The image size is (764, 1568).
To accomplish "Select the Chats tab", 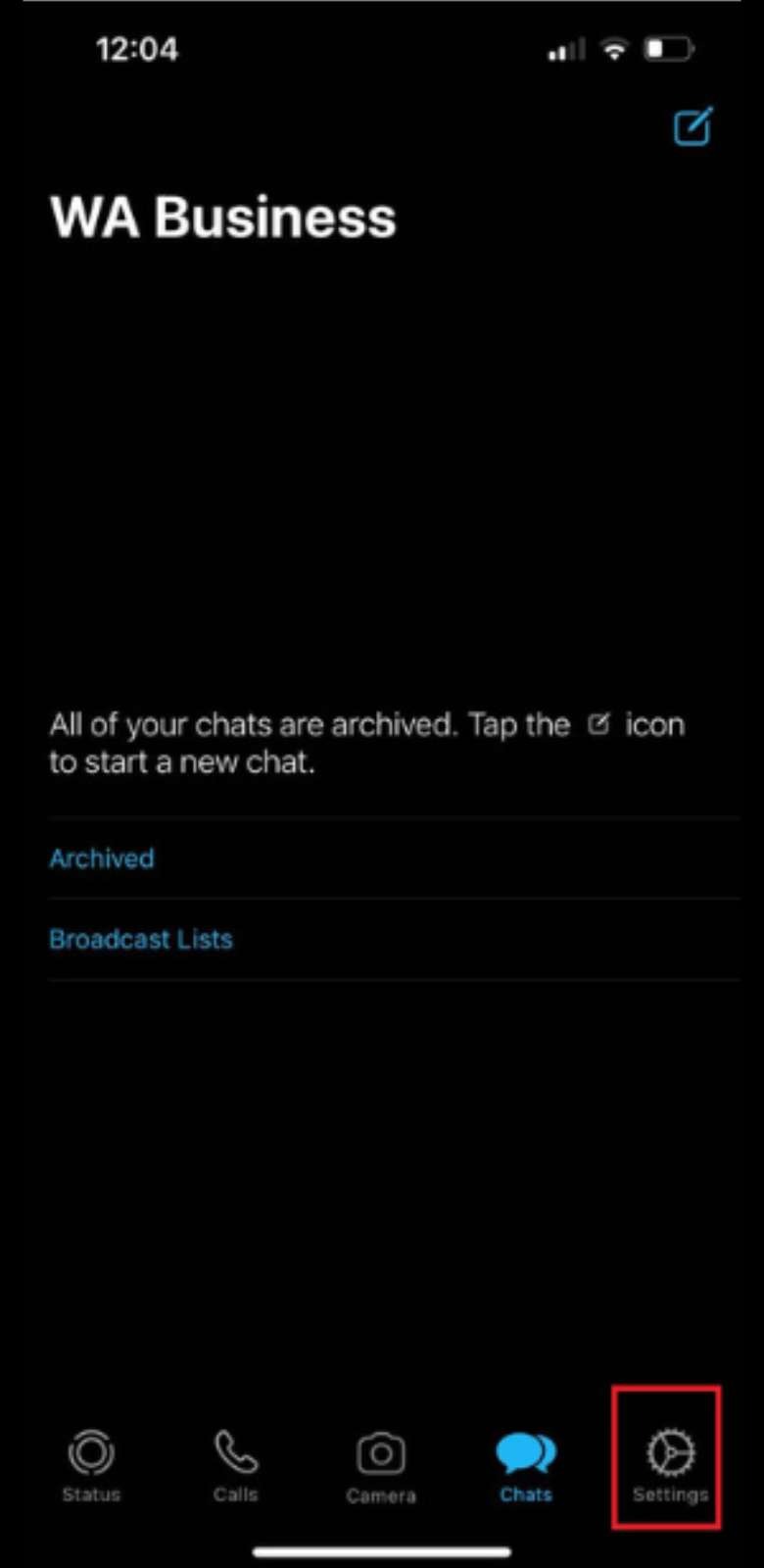I will click(526, 1464).
